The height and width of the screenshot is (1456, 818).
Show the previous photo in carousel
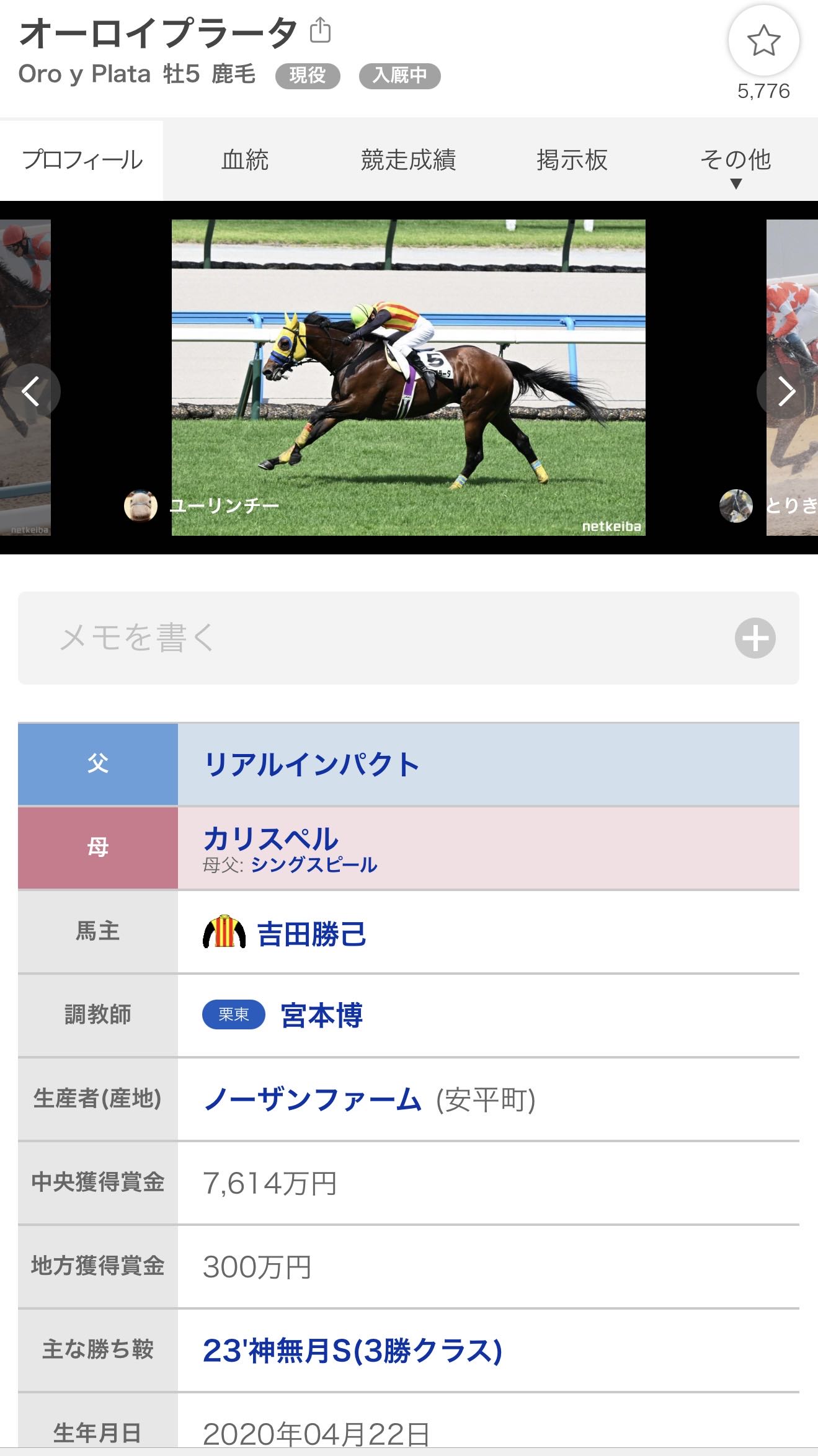tap(30, 391)
